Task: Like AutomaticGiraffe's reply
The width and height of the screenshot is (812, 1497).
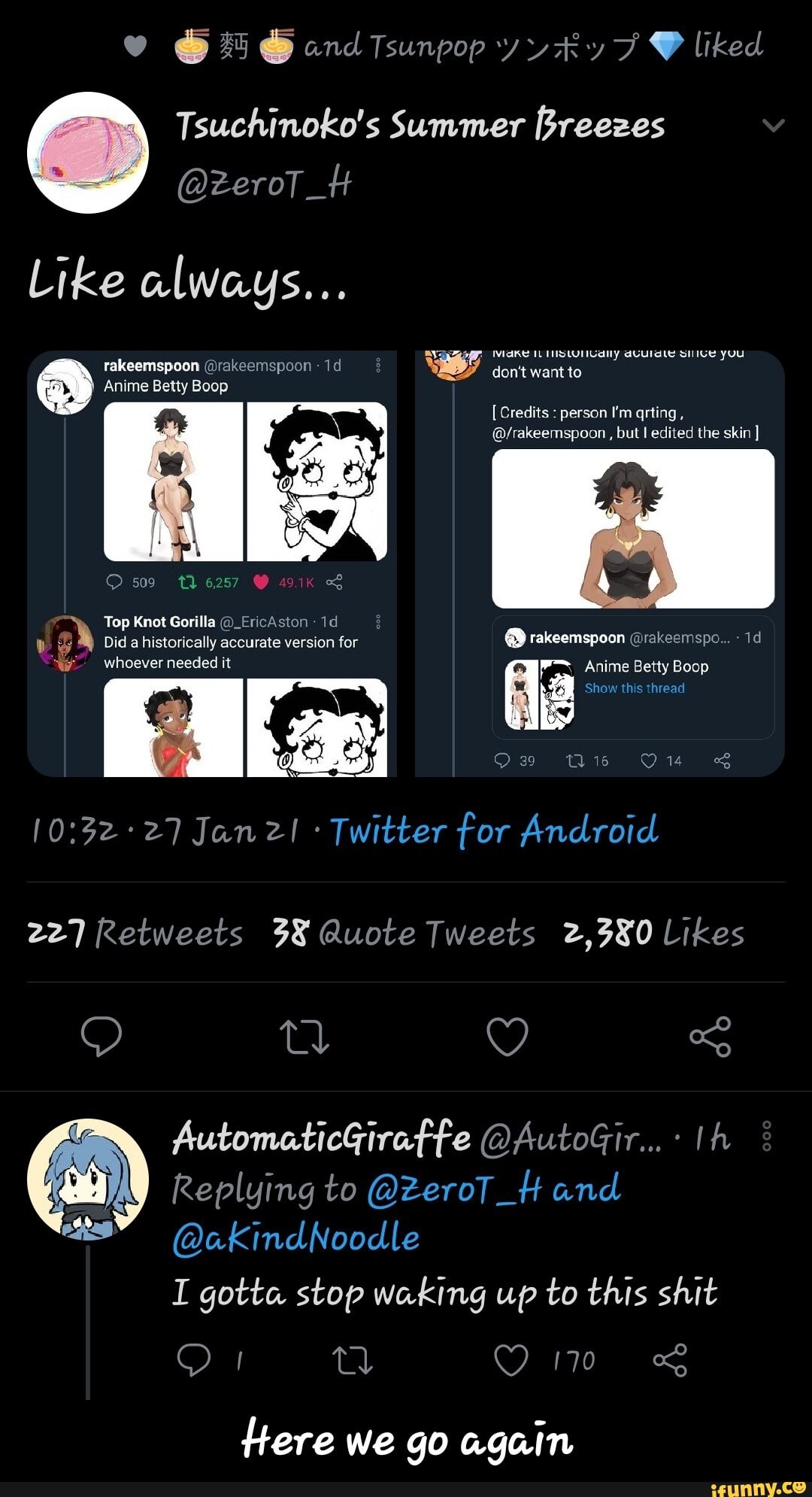Action: pos(511,1360)
